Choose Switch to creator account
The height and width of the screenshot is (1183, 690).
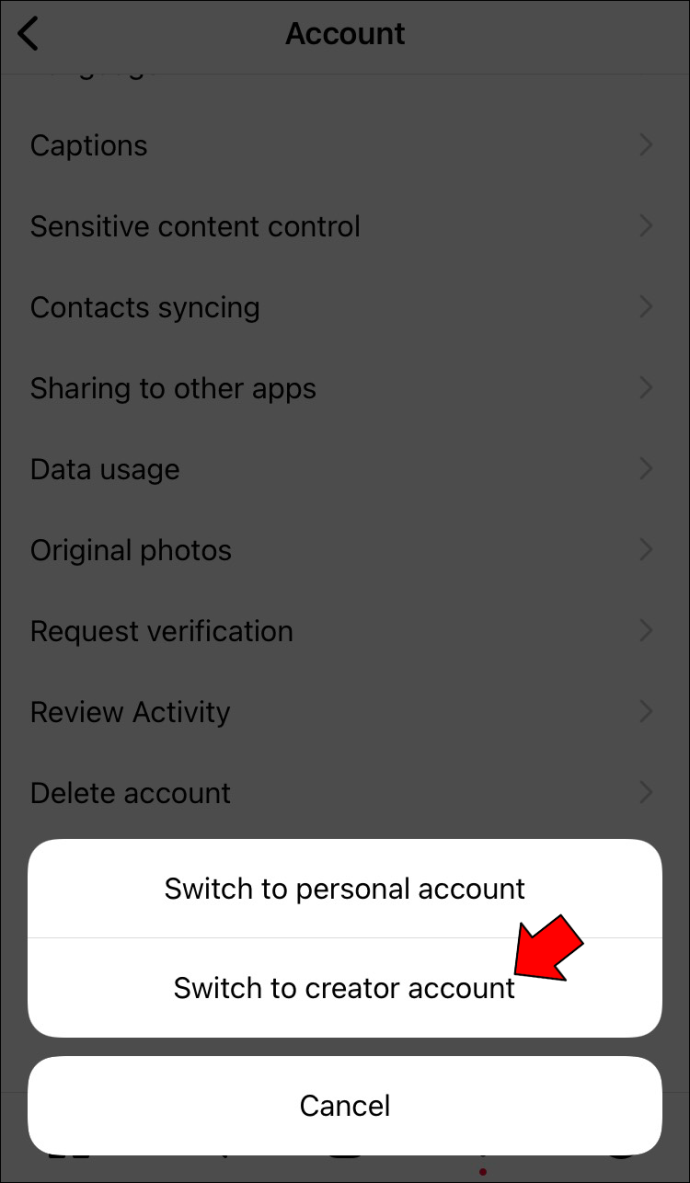tap(345, 988)
